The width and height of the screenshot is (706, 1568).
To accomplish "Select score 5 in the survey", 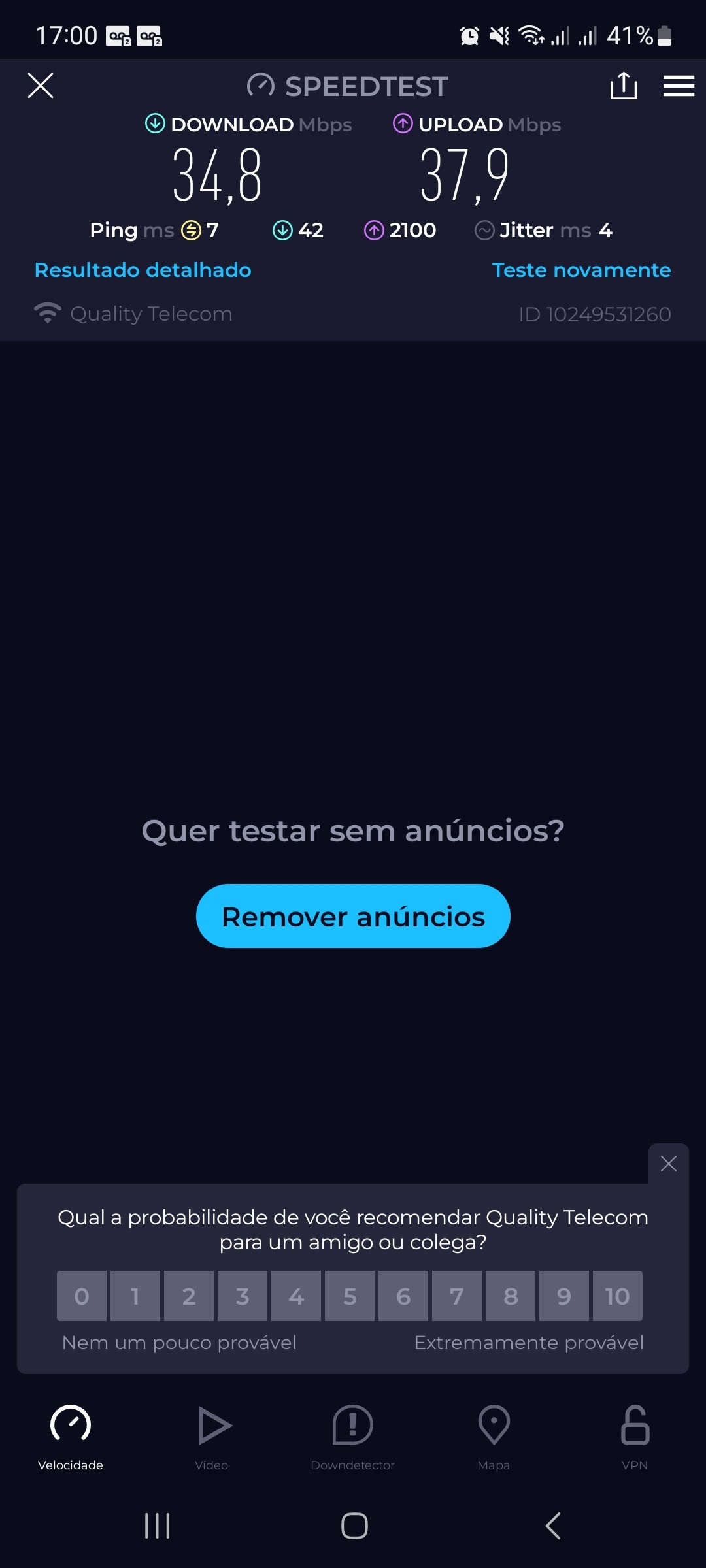I will (350, 1296).
